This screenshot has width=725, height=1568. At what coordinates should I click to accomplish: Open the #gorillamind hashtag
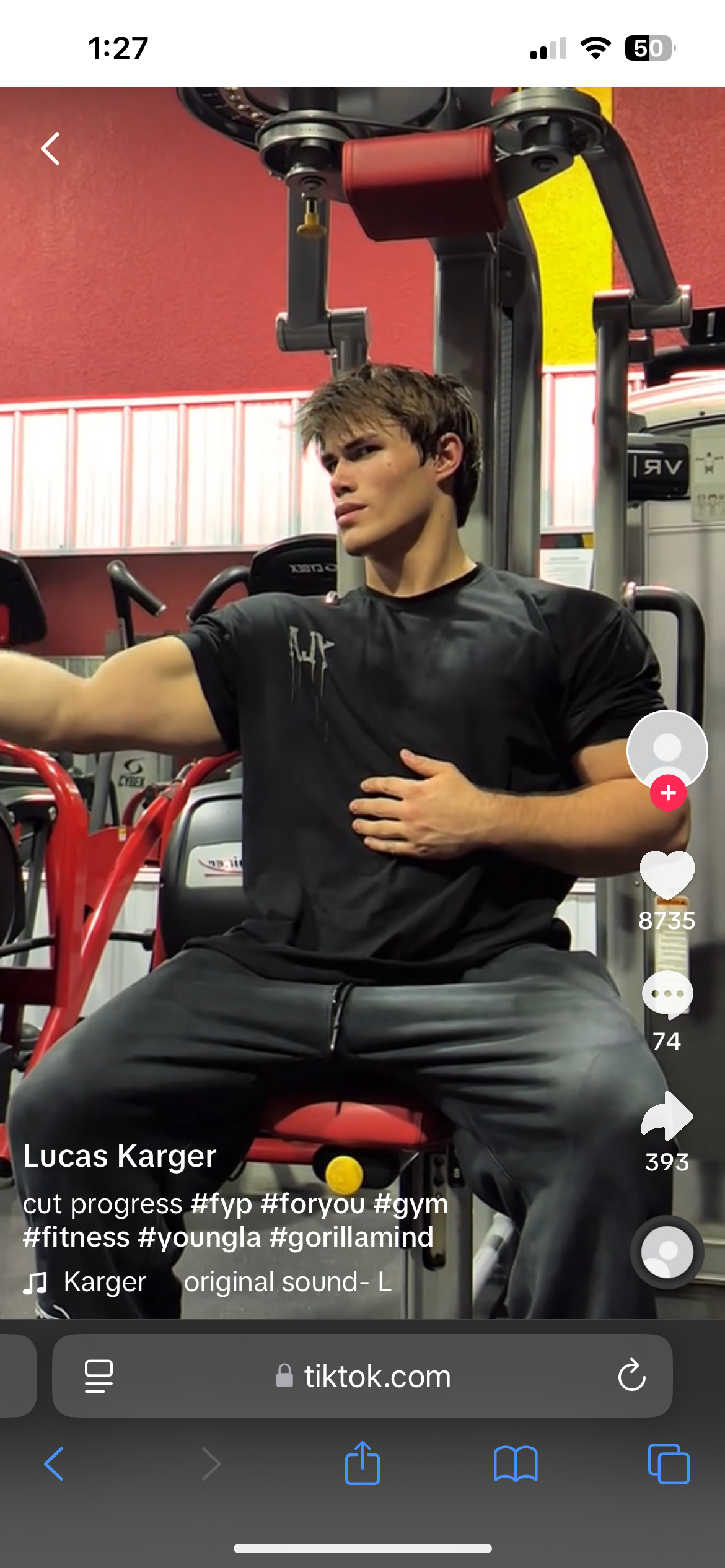tap(351, 1237)
